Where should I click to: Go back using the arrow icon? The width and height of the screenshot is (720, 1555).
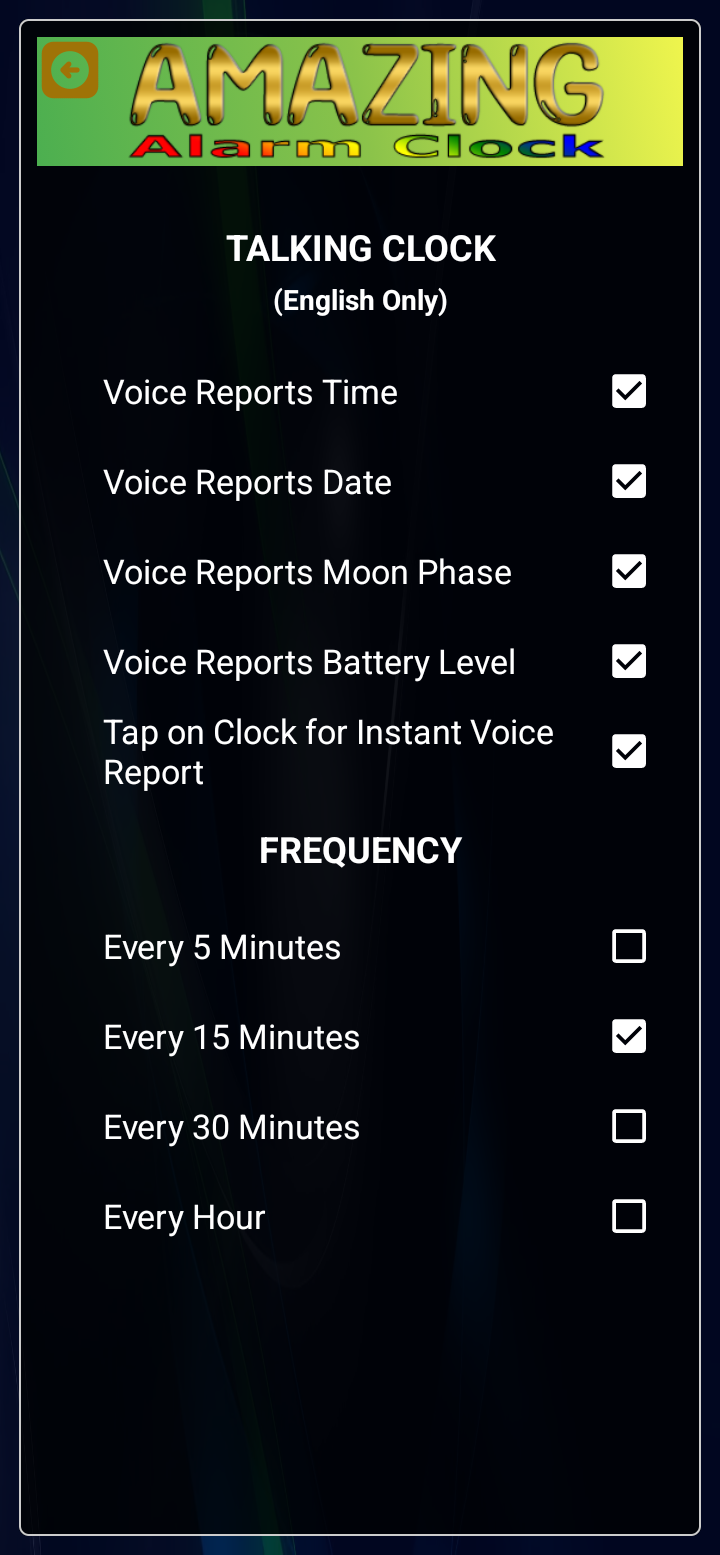coord(70,70)
